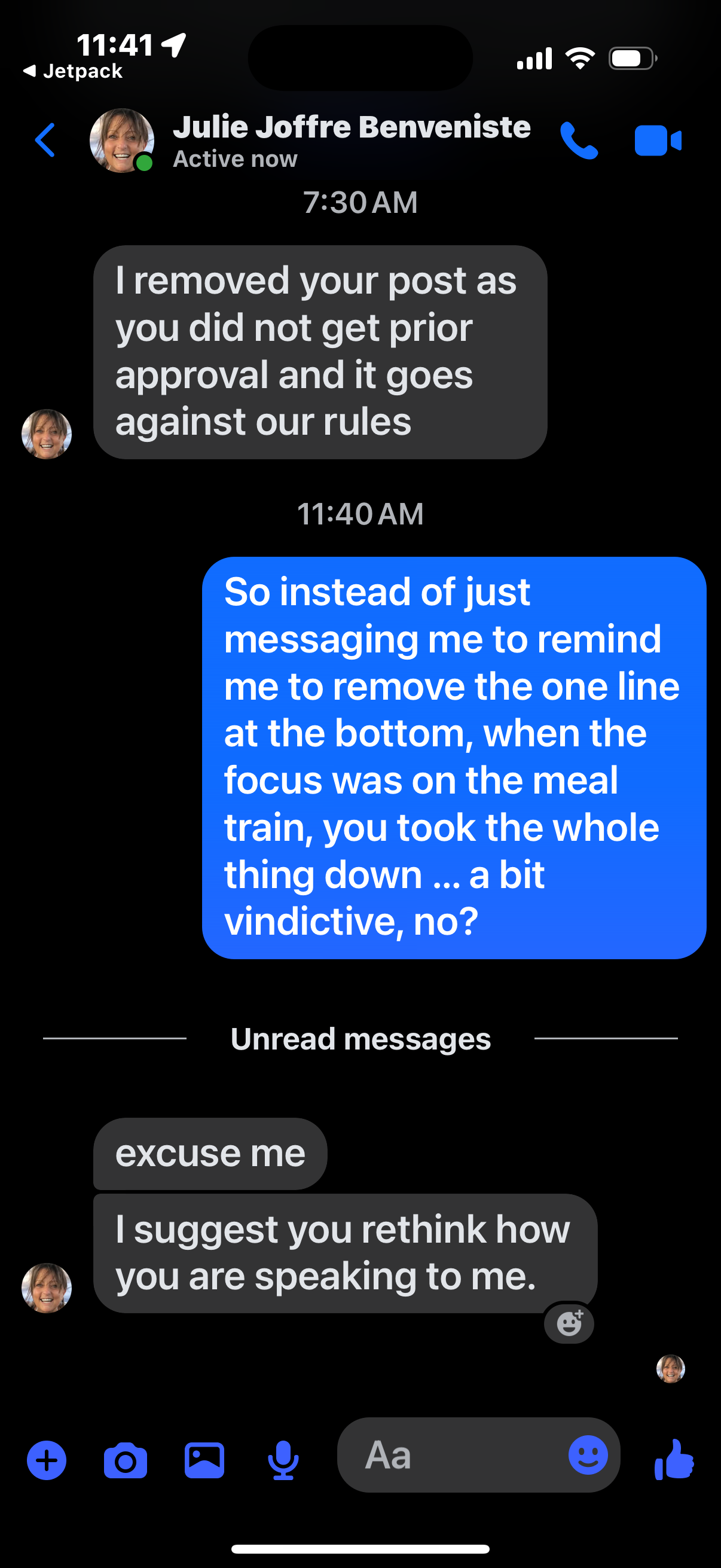Return to Jetpack app
Screen dimensions: 721x1568
click(73, 71)
